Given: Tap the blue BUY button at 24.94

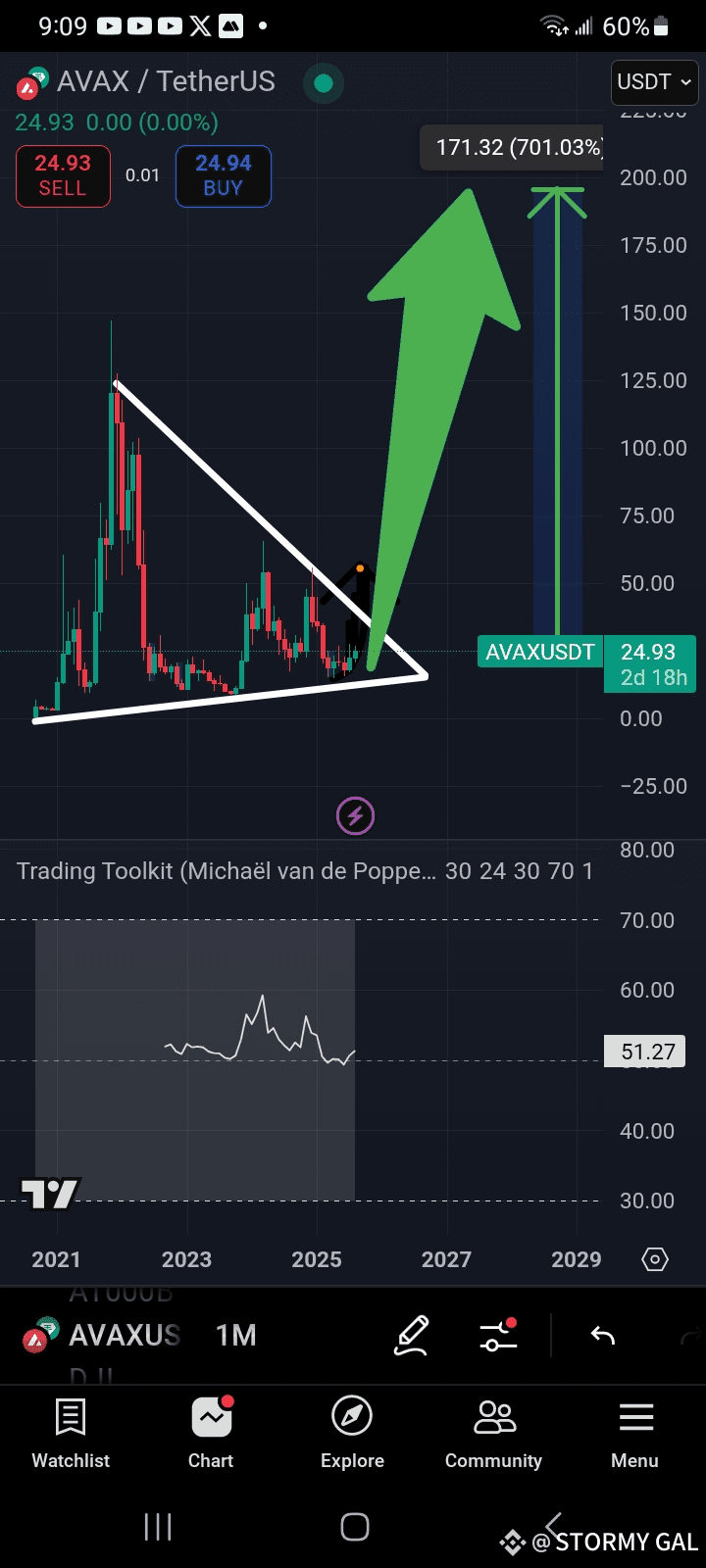Looking at the screenshot, I should tap(223, 176).
